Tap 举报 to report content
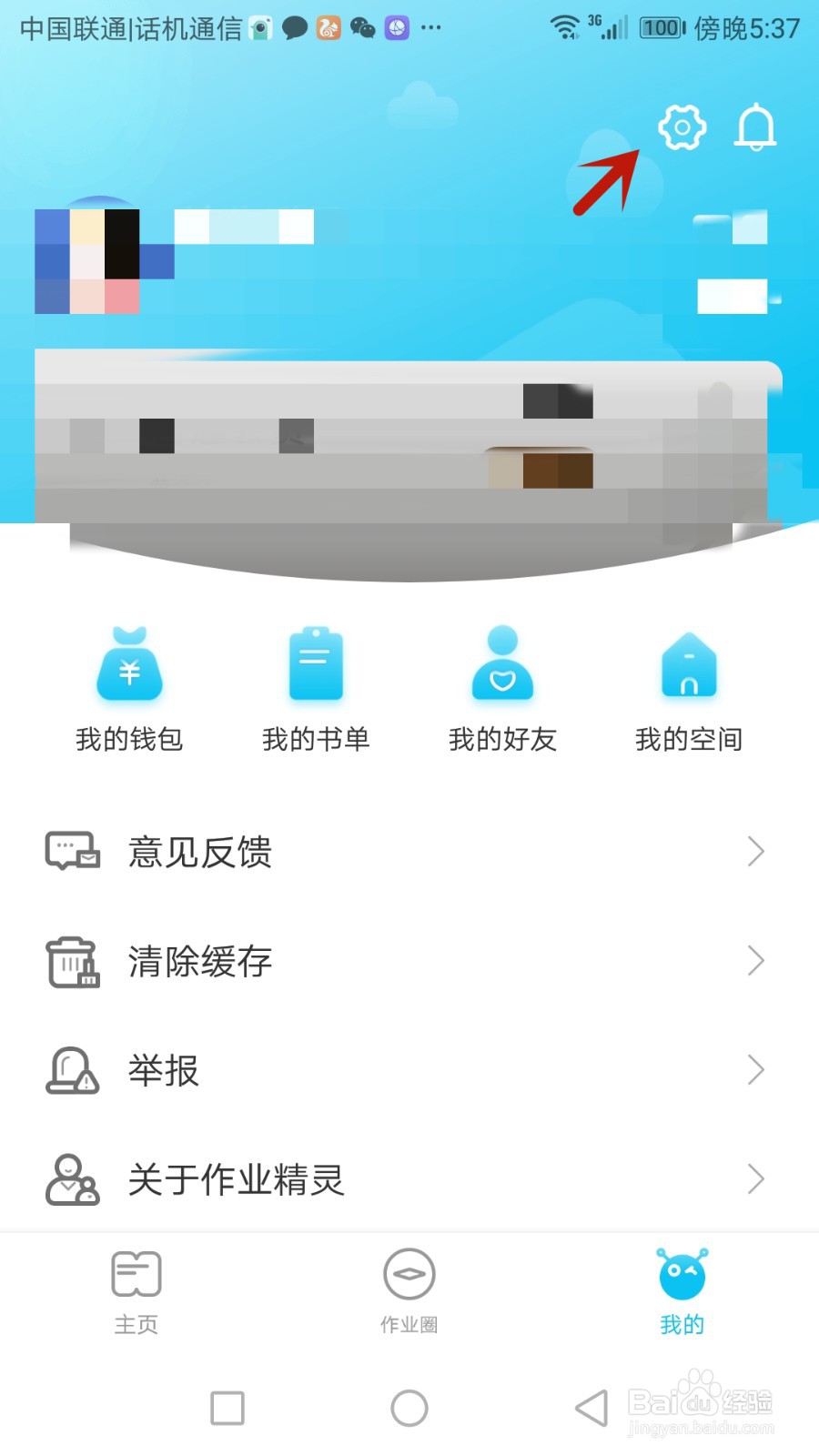This screenshot has height=1456, width=819. (163, 1070)
